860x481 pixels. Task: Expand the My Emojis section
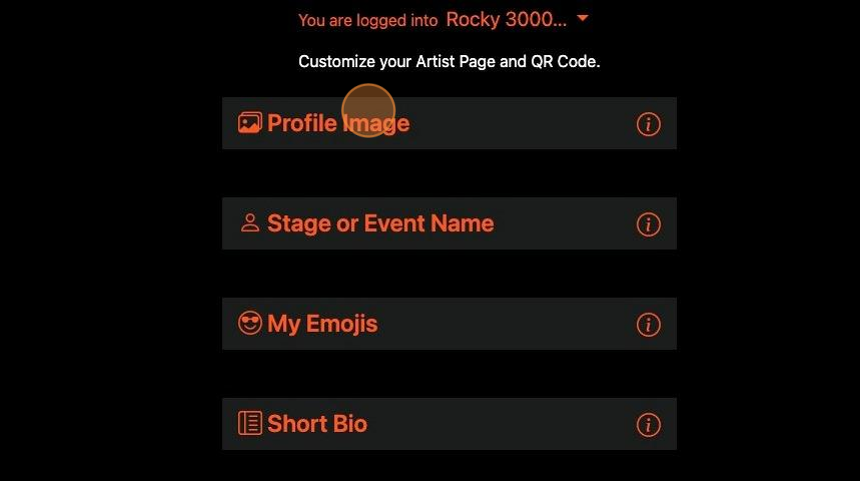(x=322, y=324)
